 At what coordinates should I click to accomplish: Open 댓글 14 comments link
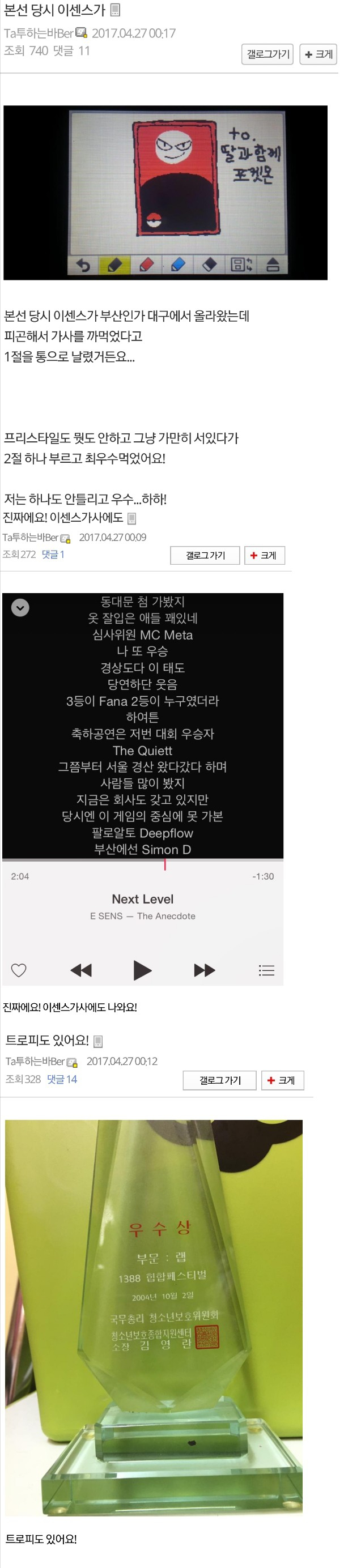[62, 1079]
